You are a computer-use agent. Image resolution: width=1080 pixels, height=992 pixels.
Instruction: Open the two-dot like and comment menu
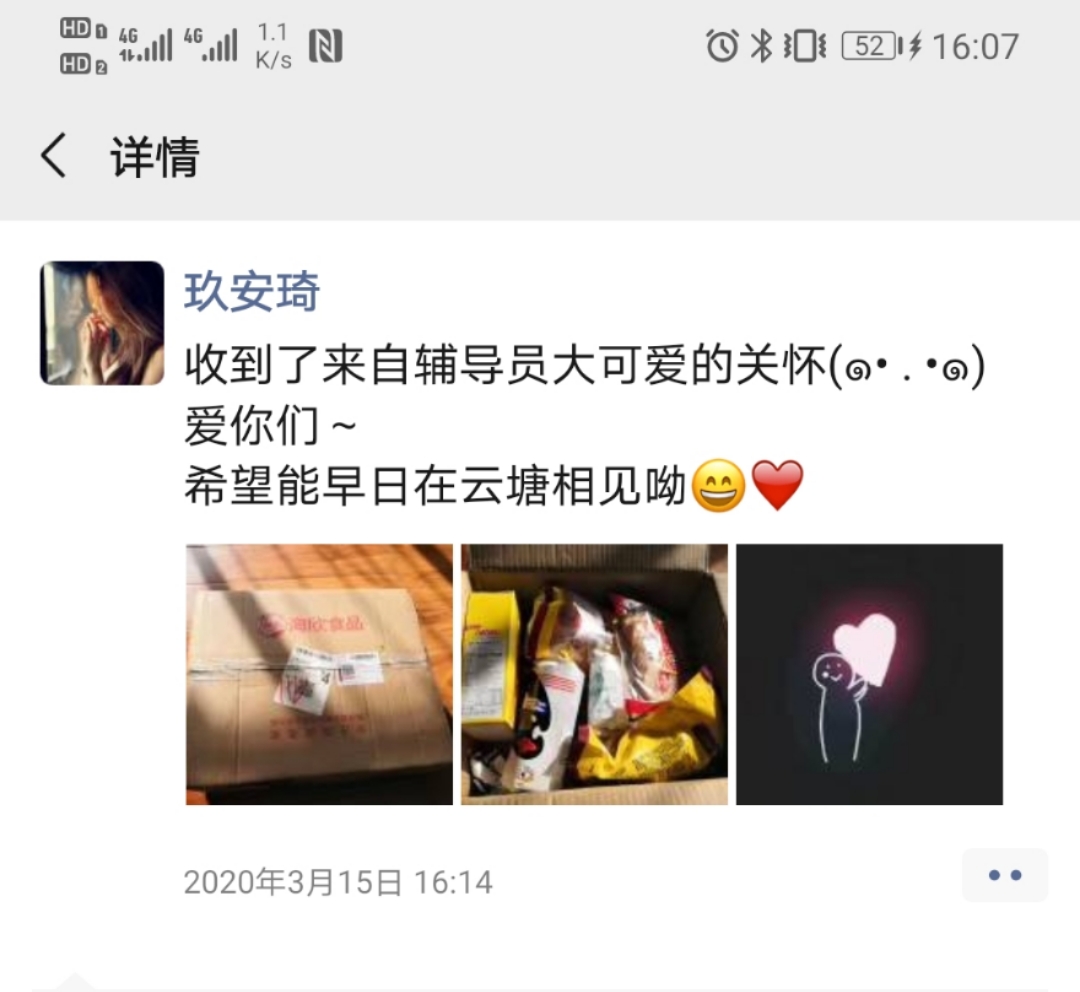1004,875
